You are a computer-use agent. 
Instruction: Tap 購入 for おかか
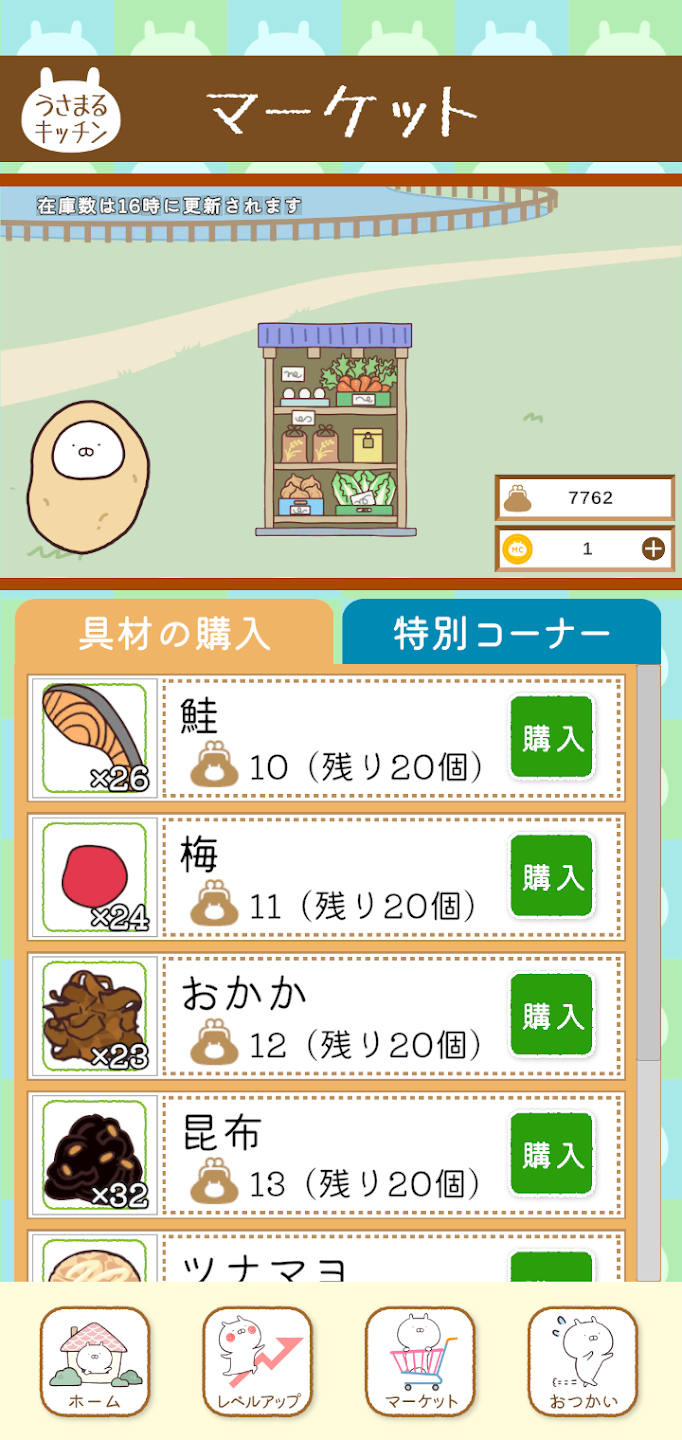551,1016
